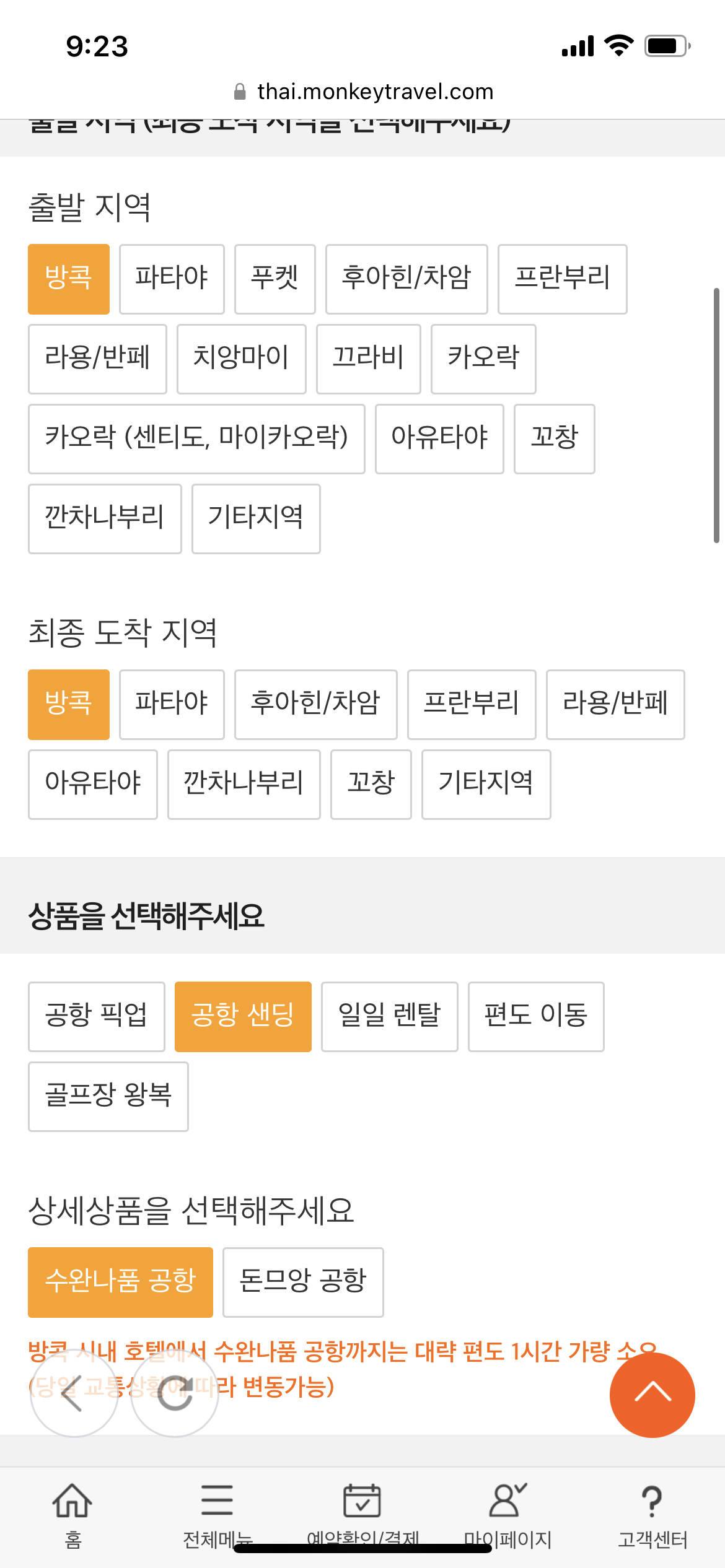Reload the page with the refresh icon
Image resolution: width=725 pixels, height=1568 pixels.
pos(175,1393)
